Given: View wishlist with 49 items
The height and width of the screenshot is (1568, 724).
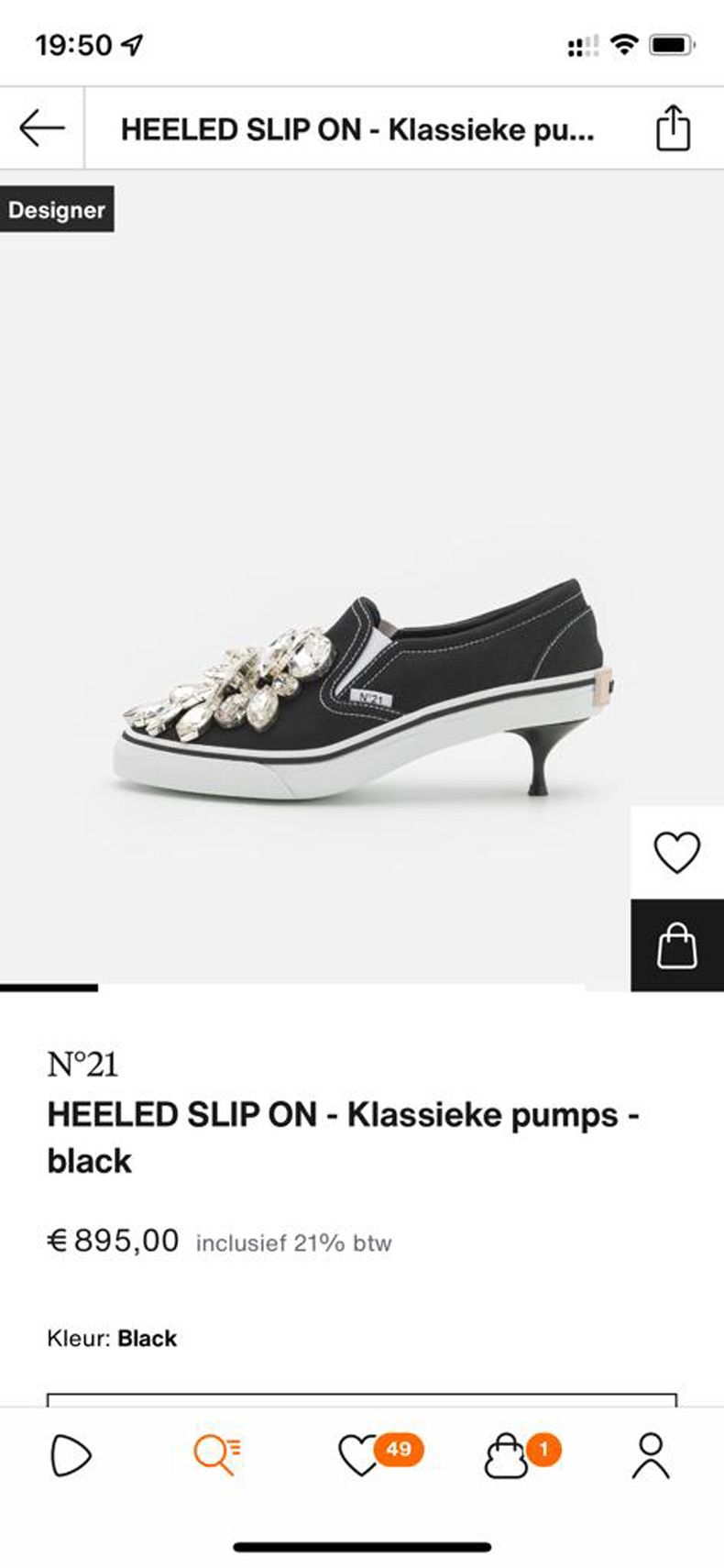Looking at the screenshot, I should (360, 1455).
